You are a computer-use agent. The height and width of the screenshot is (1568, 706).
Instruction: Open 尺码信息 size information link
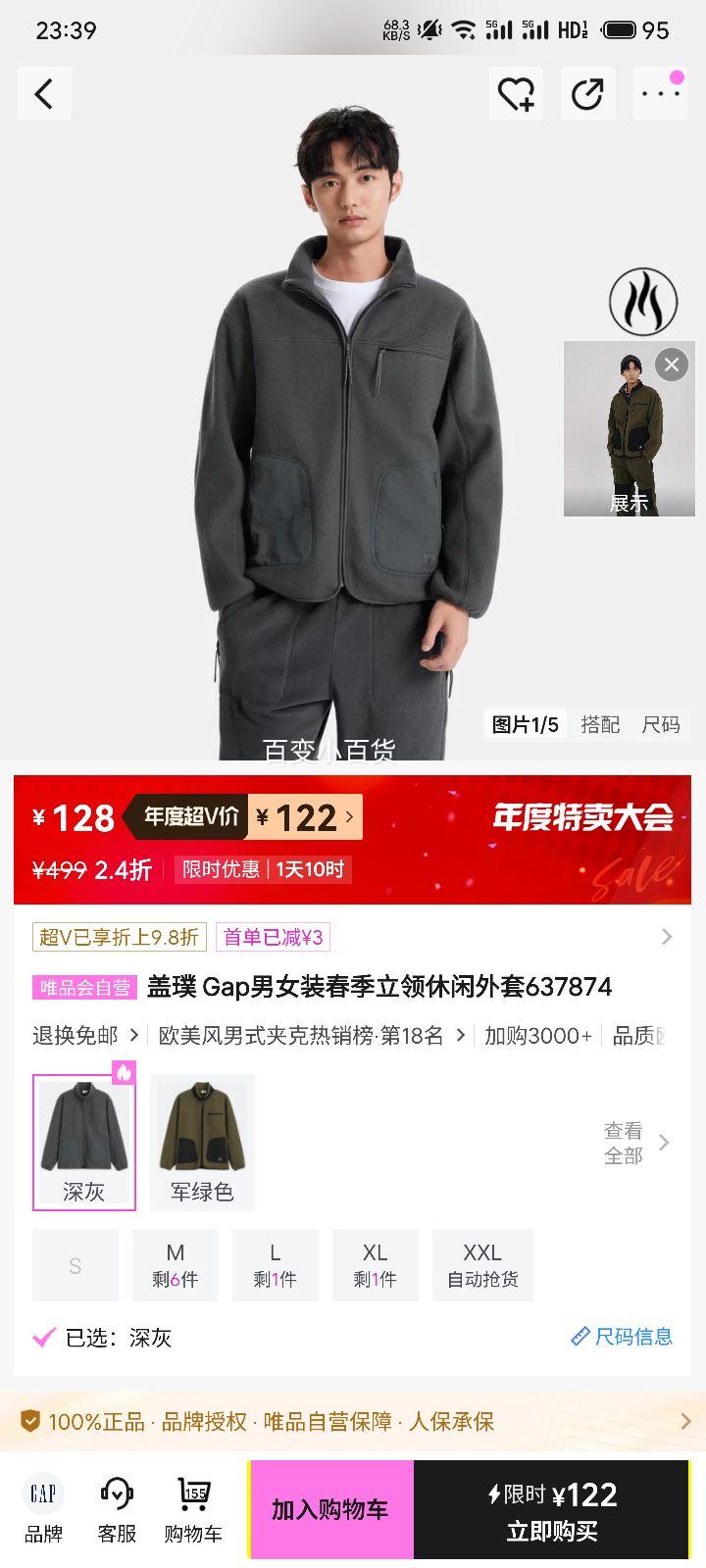[x=624, y=1337]
